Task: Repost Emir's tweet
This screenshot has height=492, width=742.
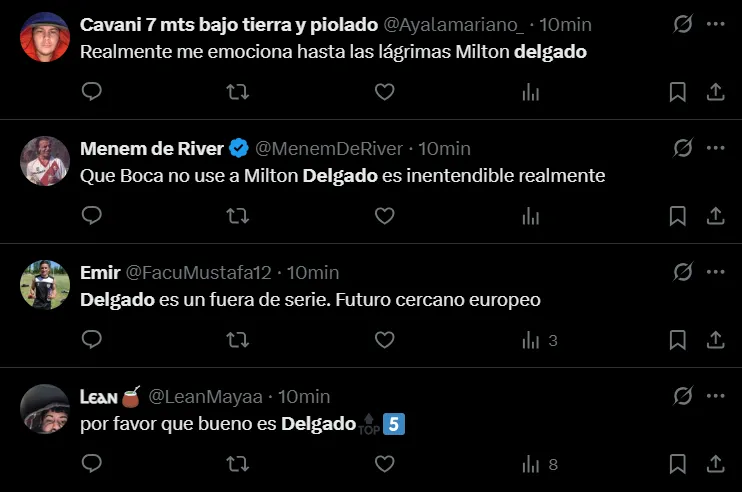Action: [x=238, y=340]
